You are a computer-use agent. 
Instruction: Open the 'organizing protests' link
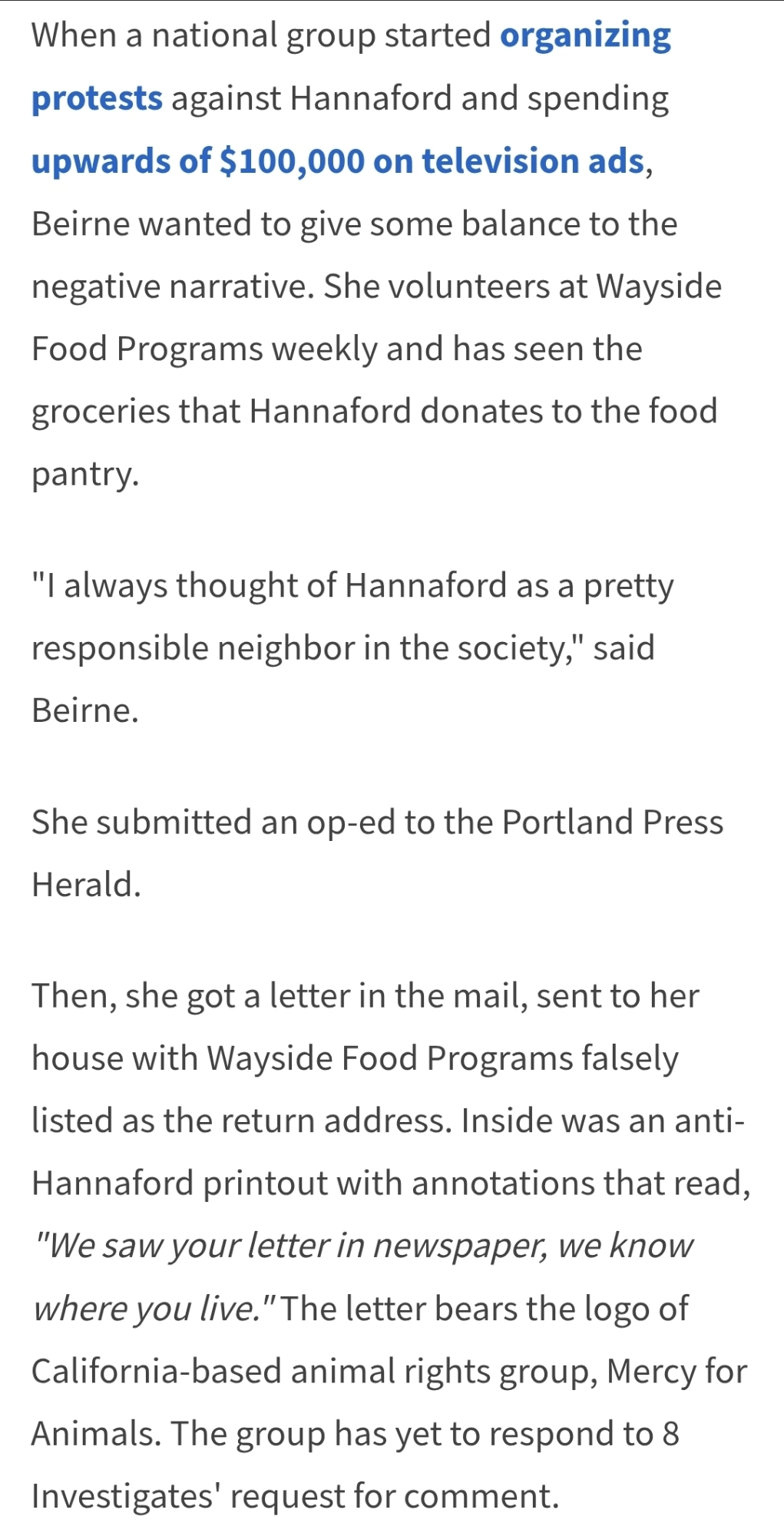pos(584,36)
